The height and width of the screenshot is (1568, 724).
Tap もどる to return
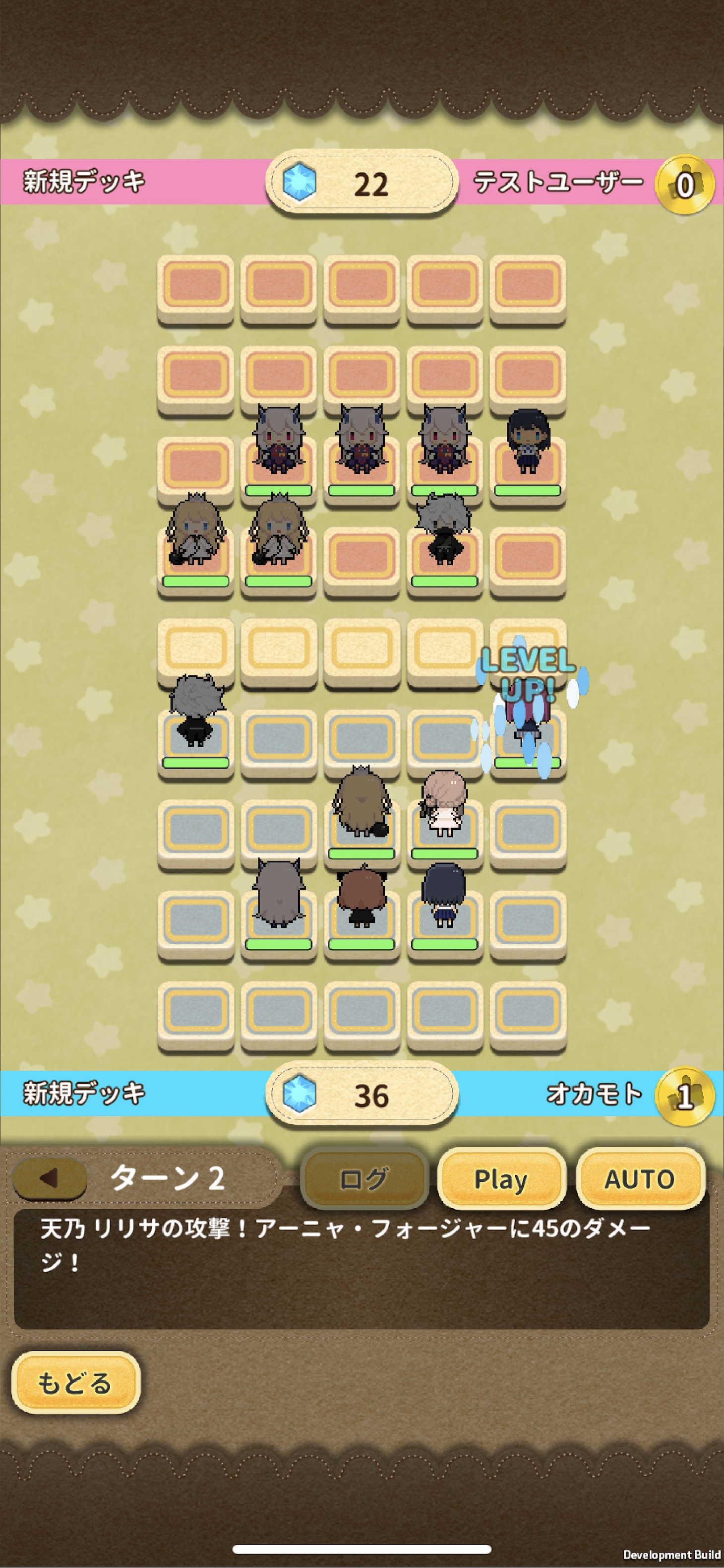click(75, 1382)
